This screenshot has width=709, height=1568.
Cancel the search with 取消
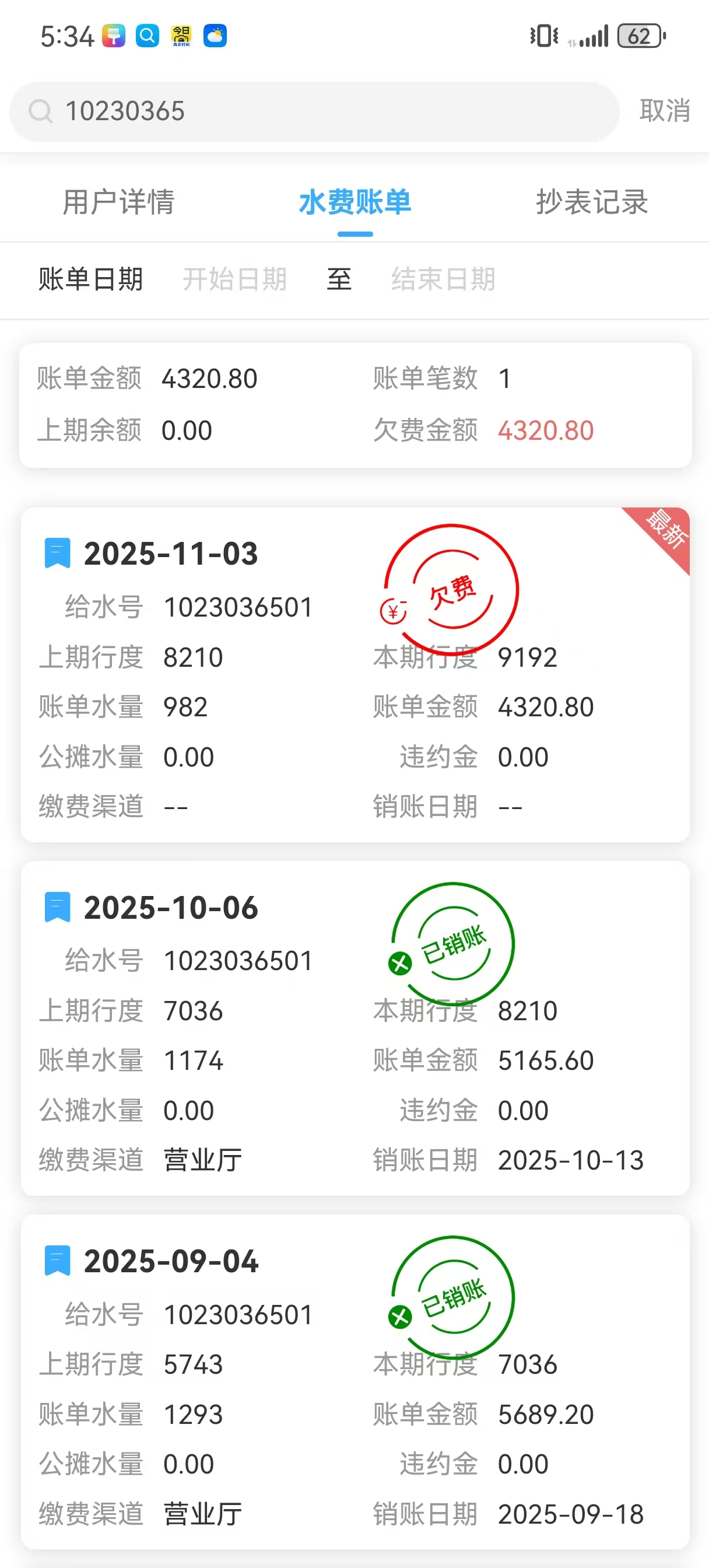[x=664, y=111]
